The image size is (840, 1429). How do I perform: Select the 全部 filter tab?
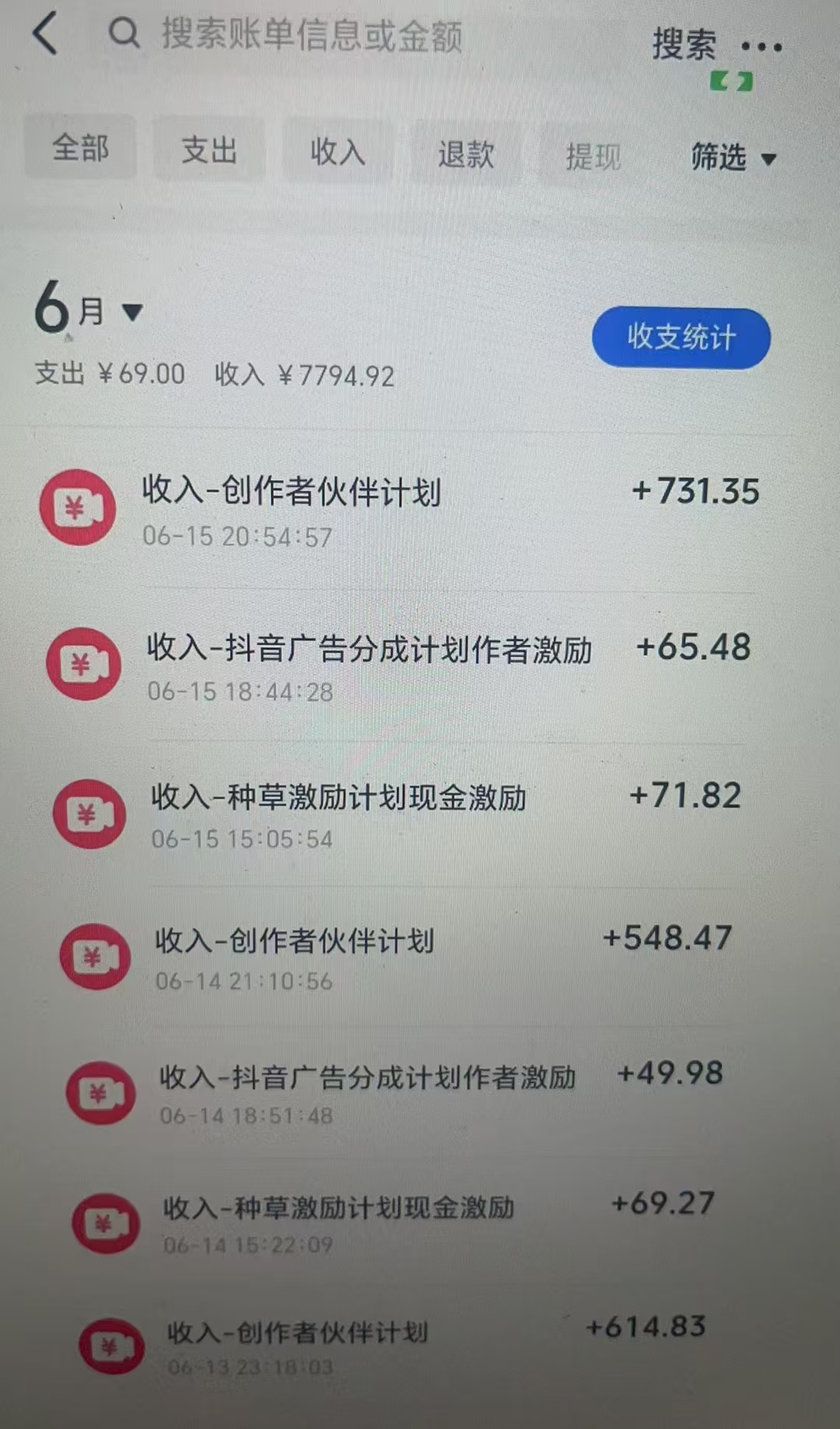click(80, 148)
